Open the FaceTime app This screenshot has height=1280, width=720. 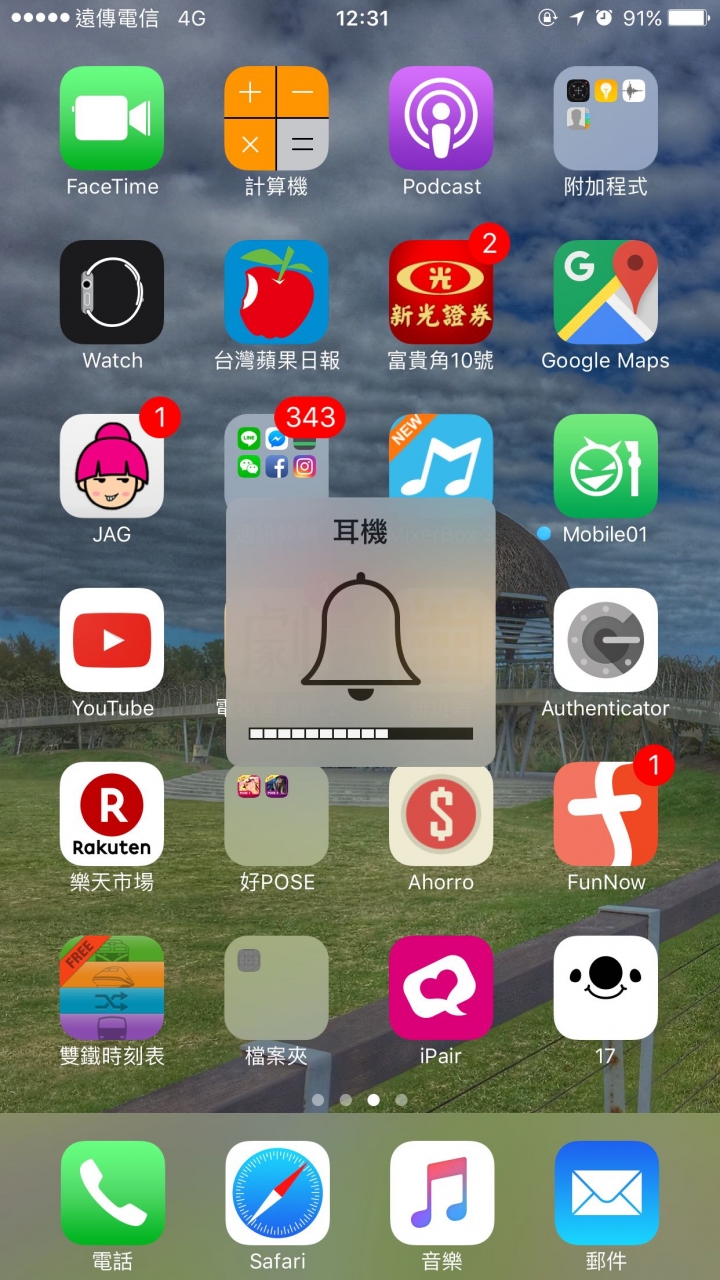[112, 119]
